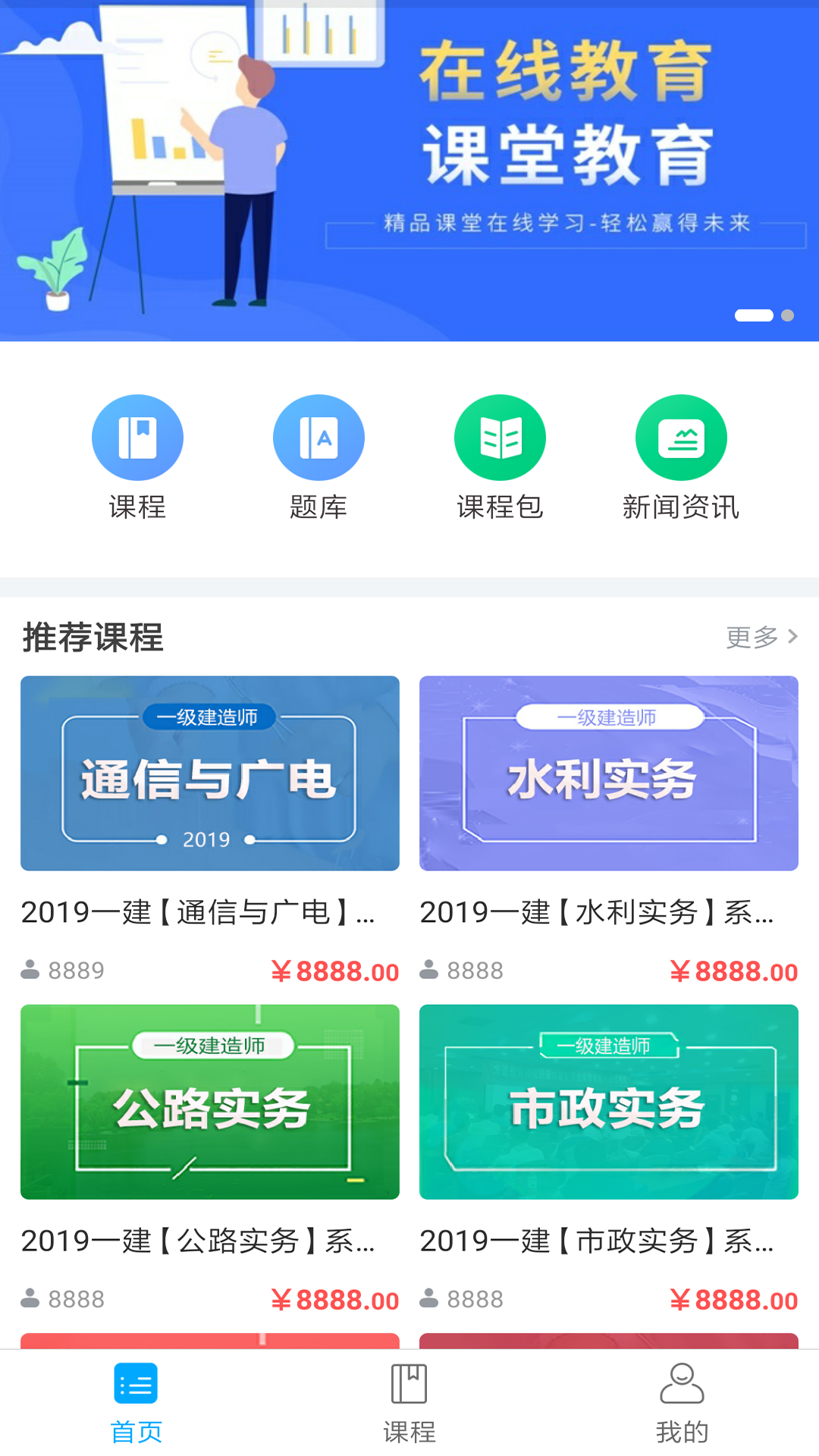819x1456 pixels.
Task: Open the 通信与广电 course thumbnail
Action: coord(209,773)
